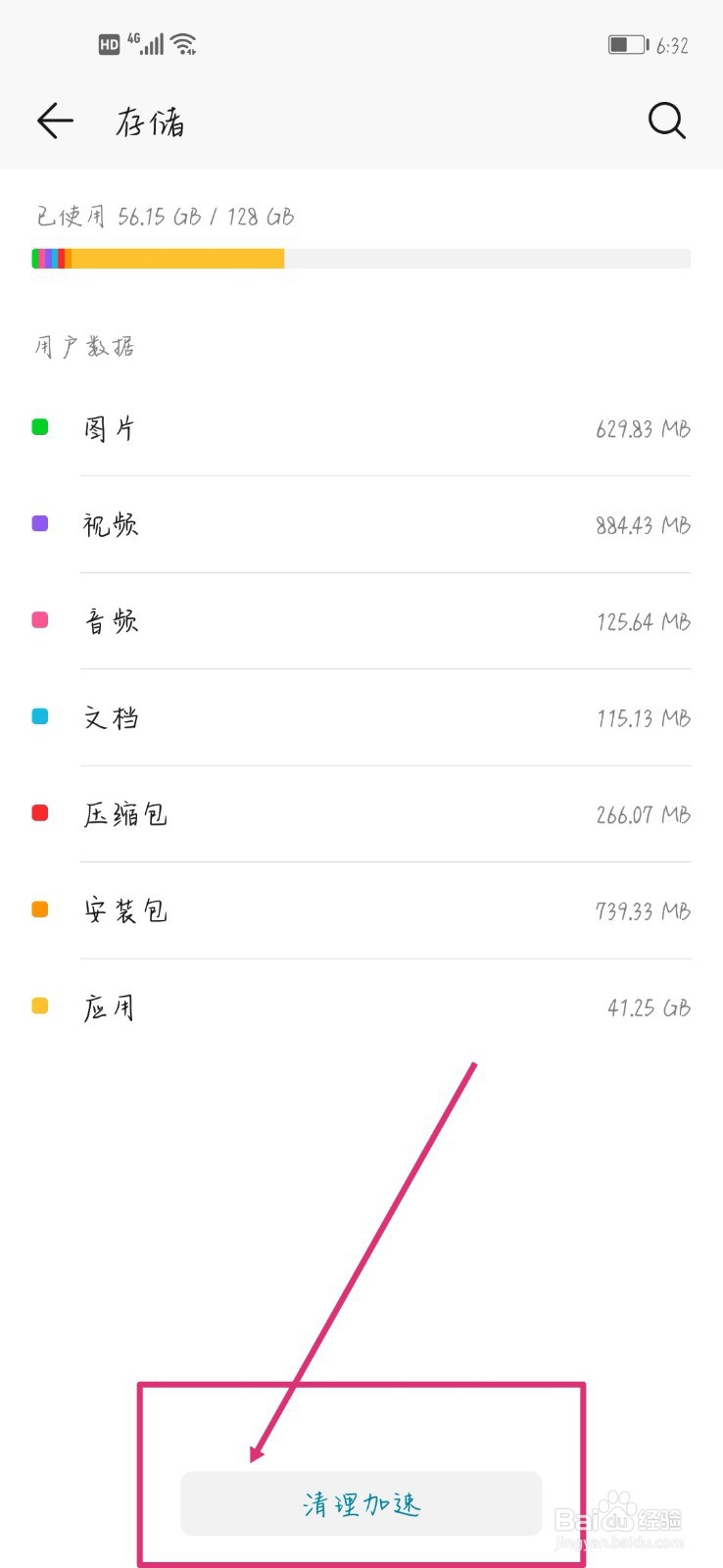The image size is (723, 1568).
Task: Open the 文档 storage category
Action: tap(361, 717)
